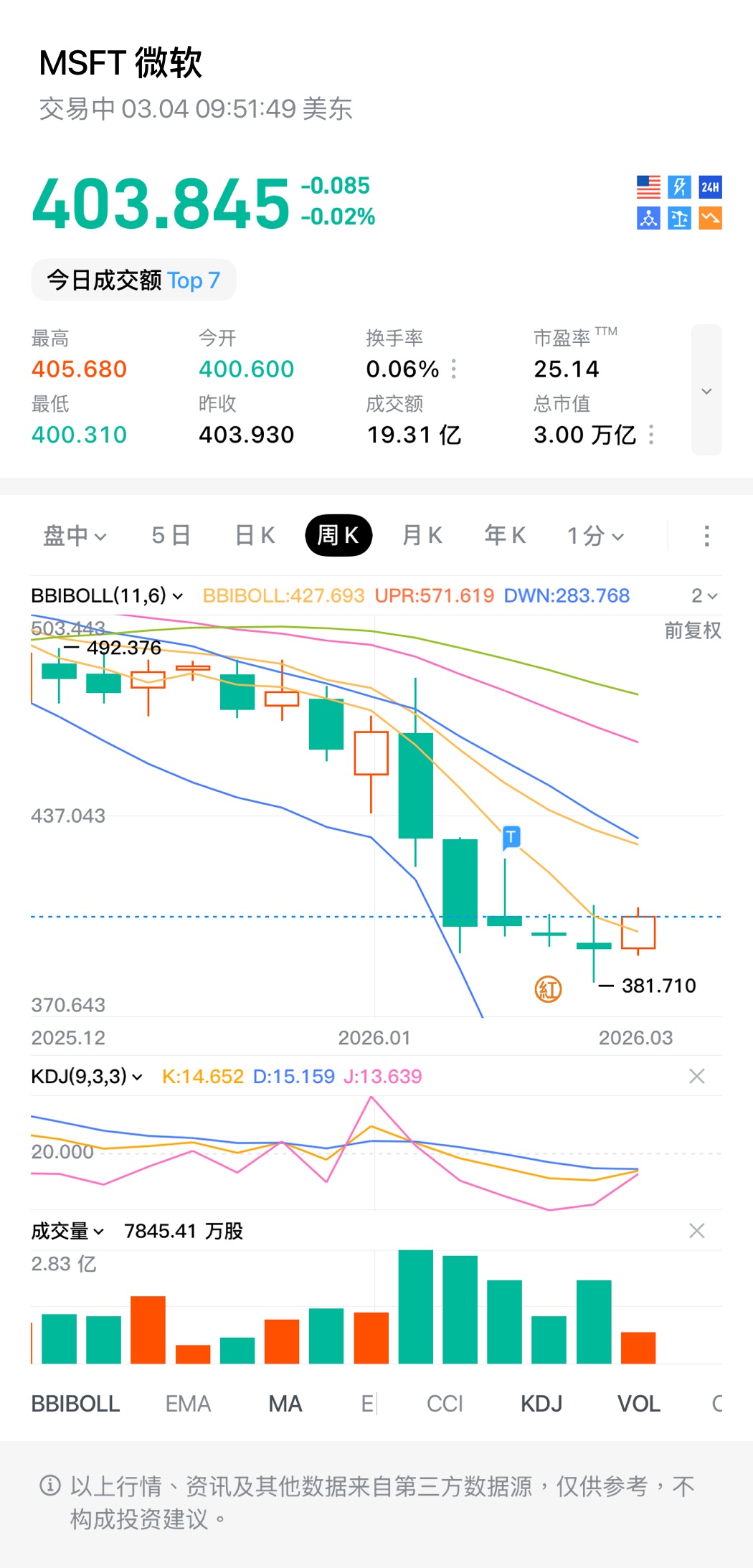Image resolution: width=753 pixels, height=1568 pixels.
Task: Open chart settings overflow menu
Action: [x=706, y=535]
